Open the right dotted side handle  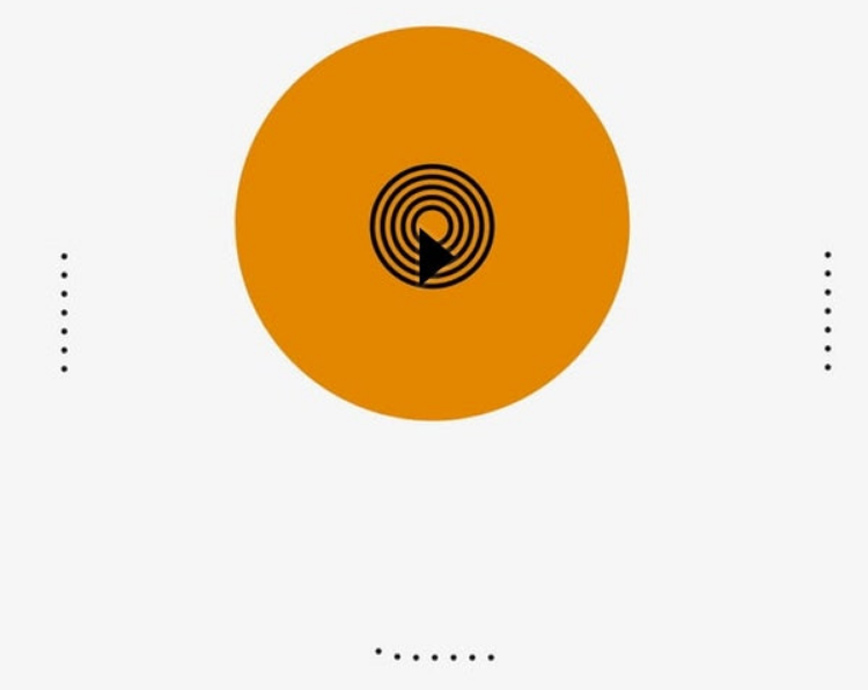(827, 311)
